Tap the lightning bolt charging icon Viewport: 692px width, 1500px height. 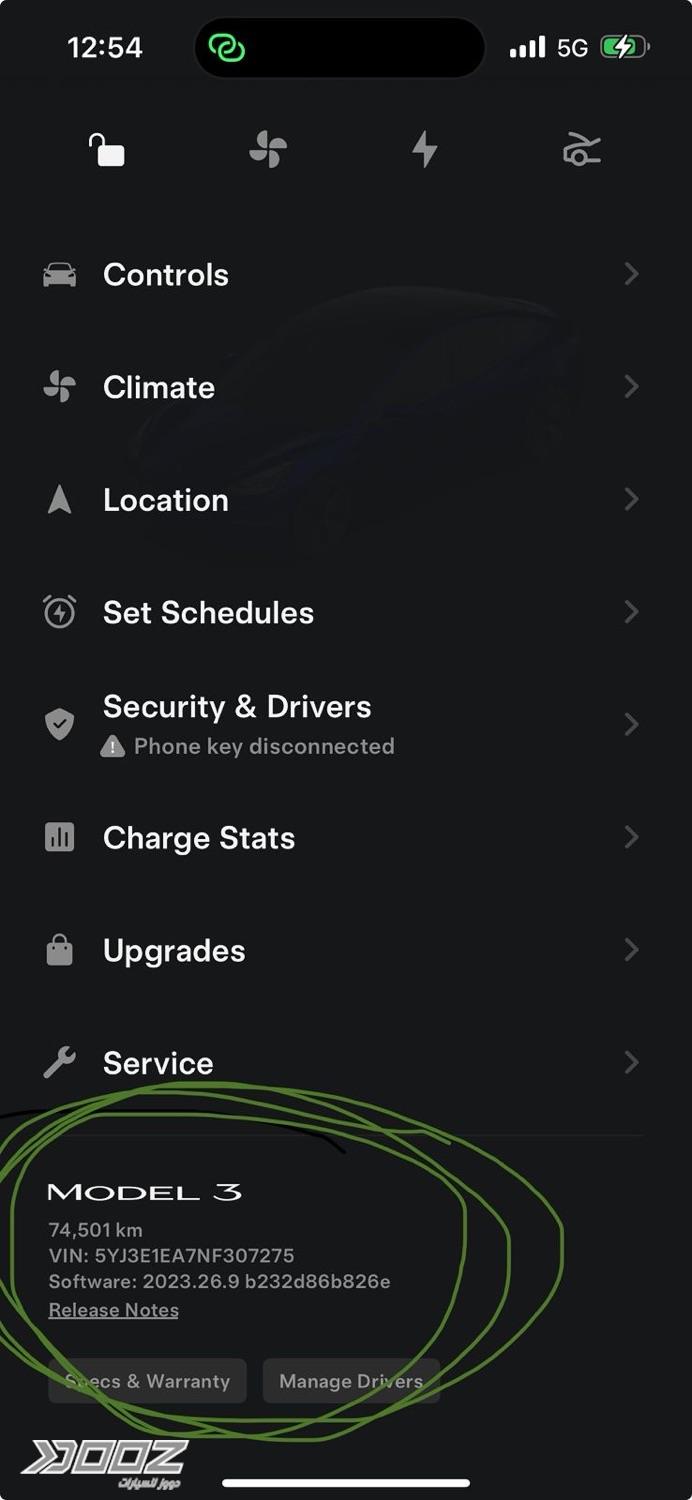pos(425,150)
